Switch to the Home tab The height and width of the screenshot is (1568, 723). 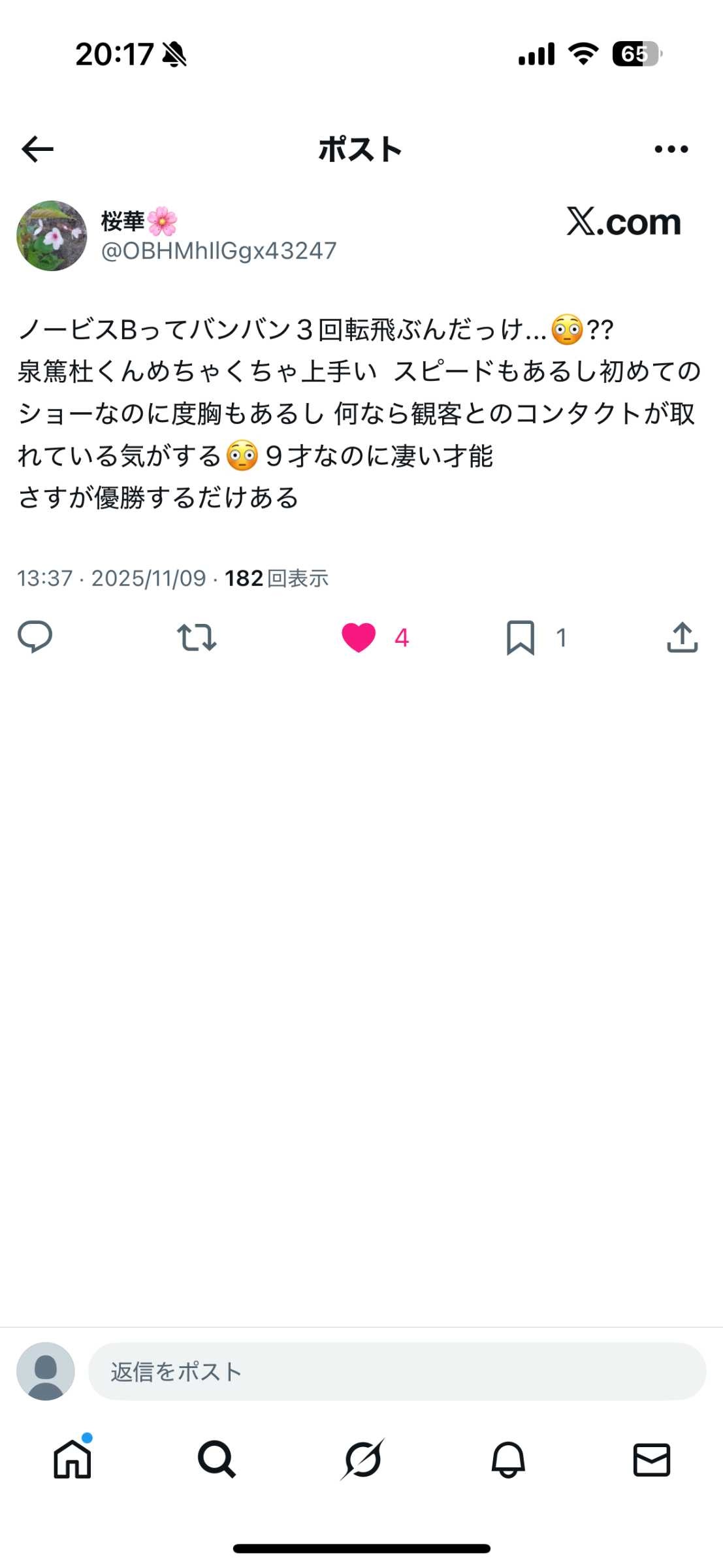pyautogui.click(x=72, y=1459)
